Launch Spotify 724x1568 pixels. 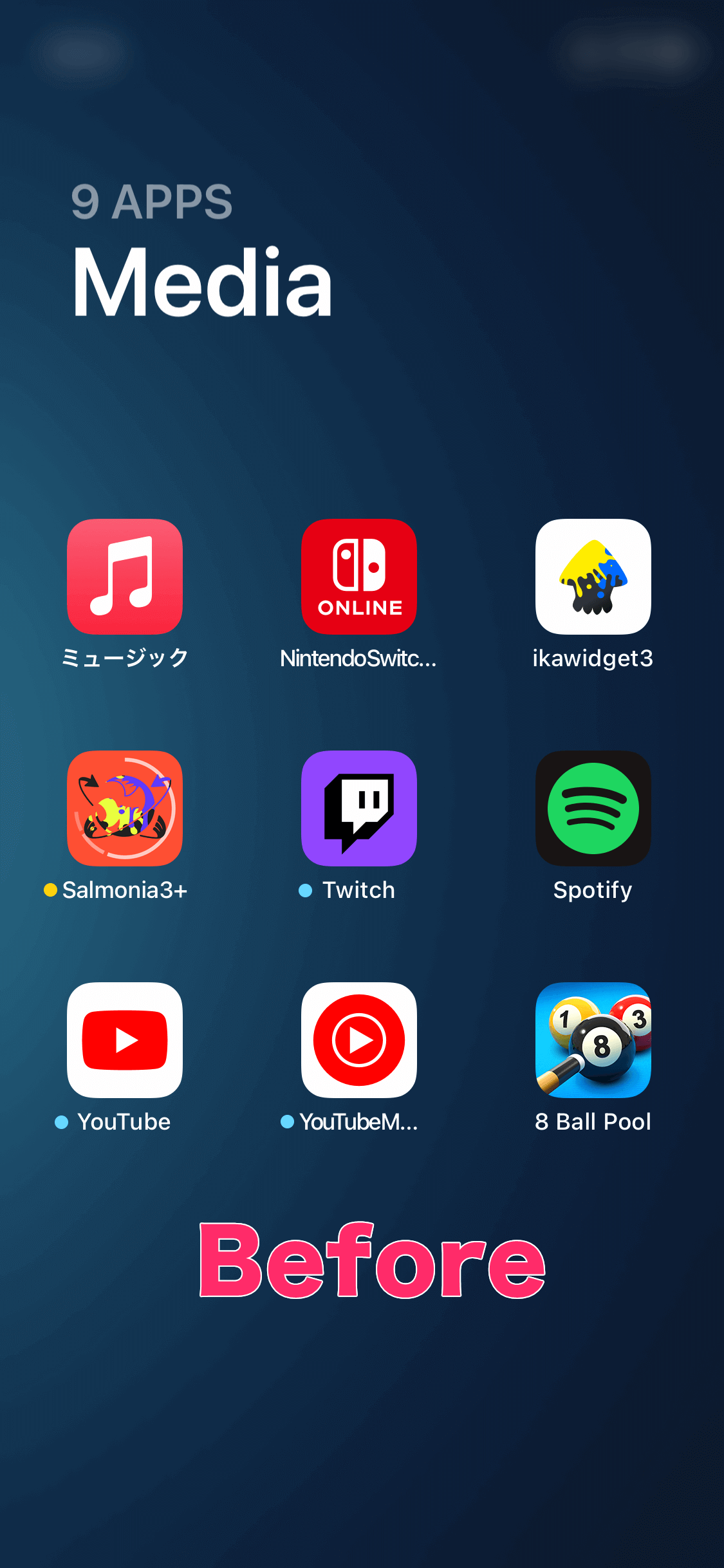point(593,808)
